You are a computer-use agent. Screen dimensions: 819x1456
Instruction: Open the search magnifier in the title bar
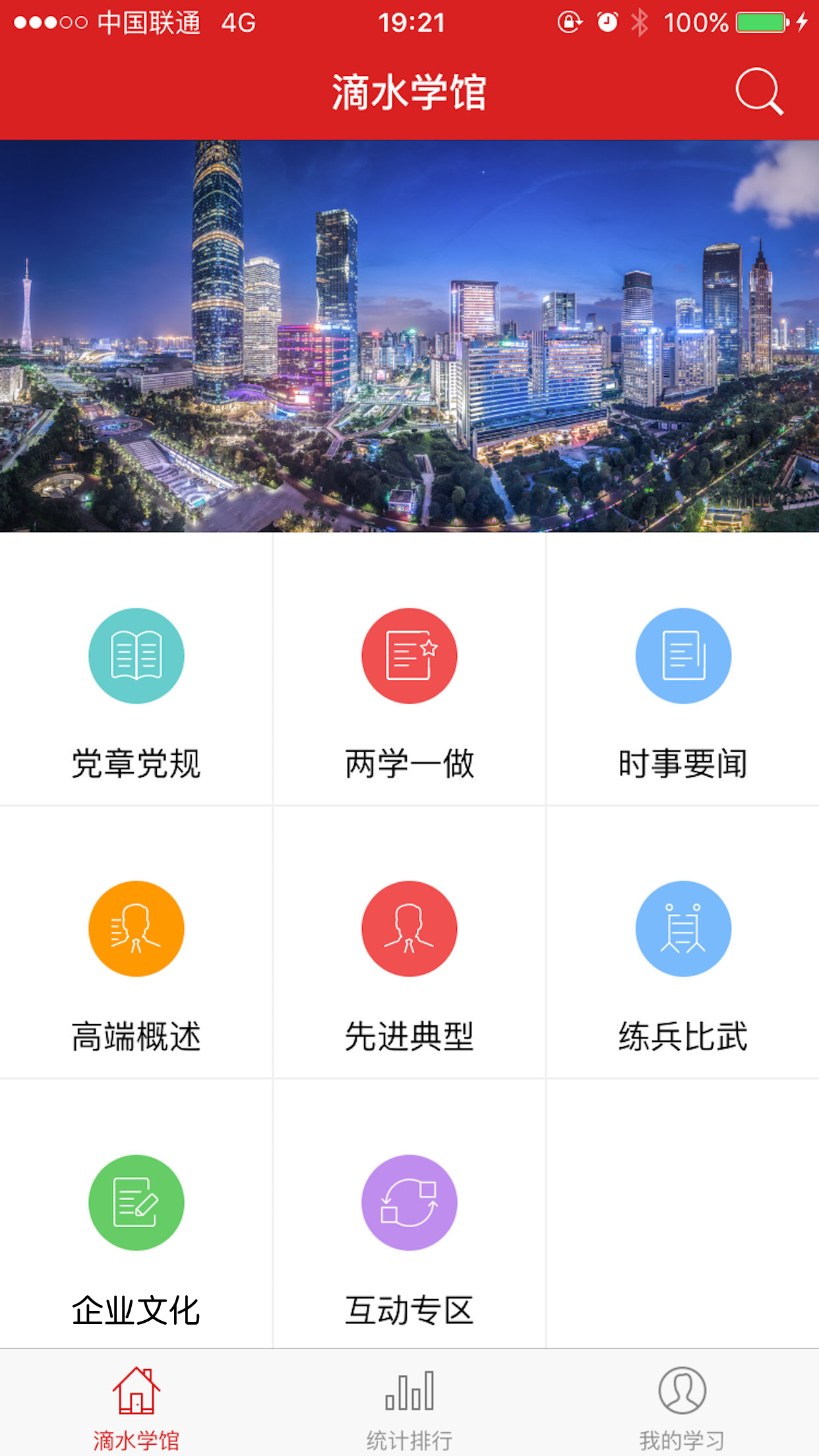point(758,92)
